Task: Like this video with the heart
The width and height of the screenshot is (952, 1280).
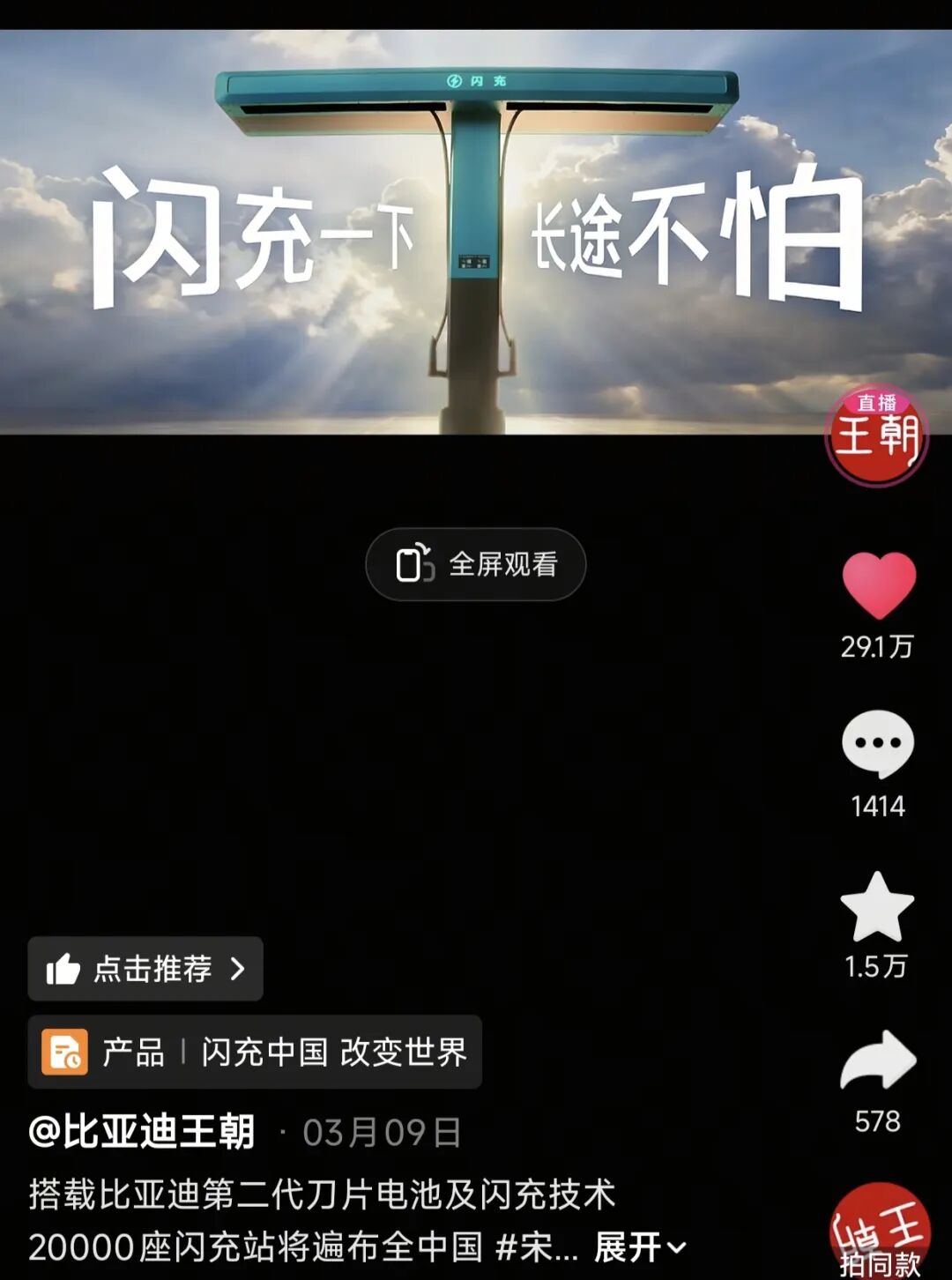Action: tap(878, 585)
